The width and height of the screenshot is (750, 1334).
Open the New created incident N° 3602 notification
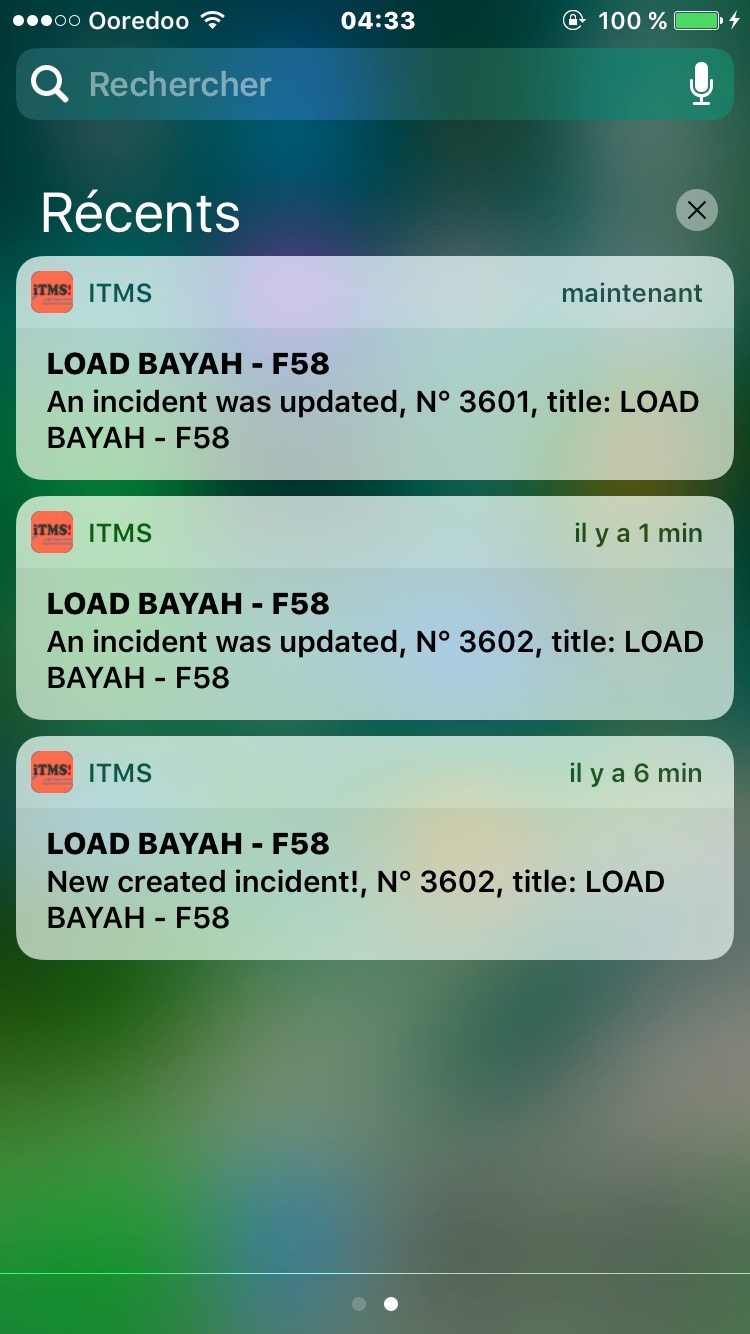pos(375,880)
